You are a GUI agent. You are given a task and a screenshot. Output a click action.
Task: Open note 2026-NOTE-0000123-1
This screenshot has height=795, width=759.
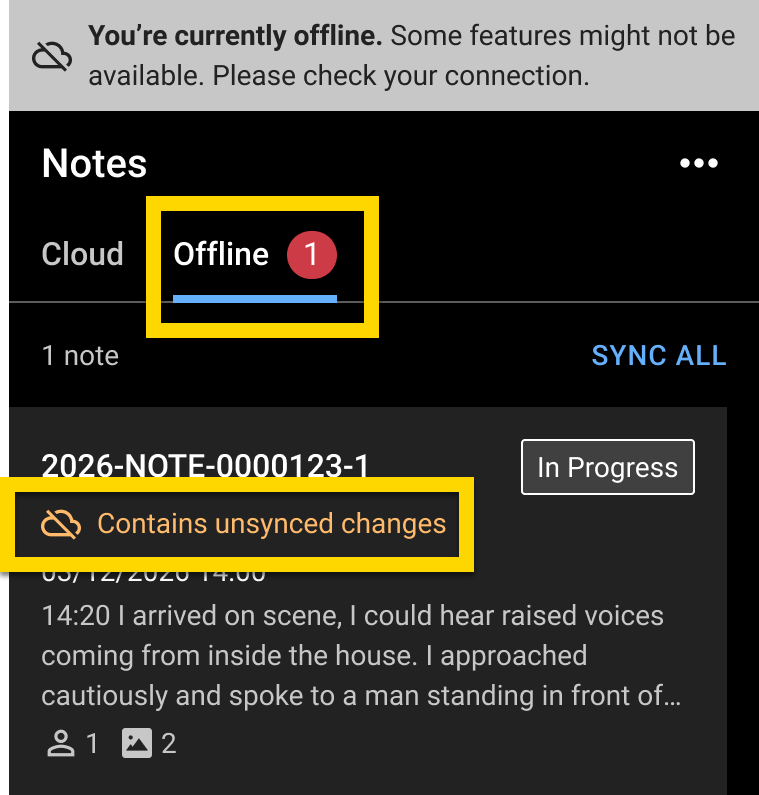coord(205,466)
